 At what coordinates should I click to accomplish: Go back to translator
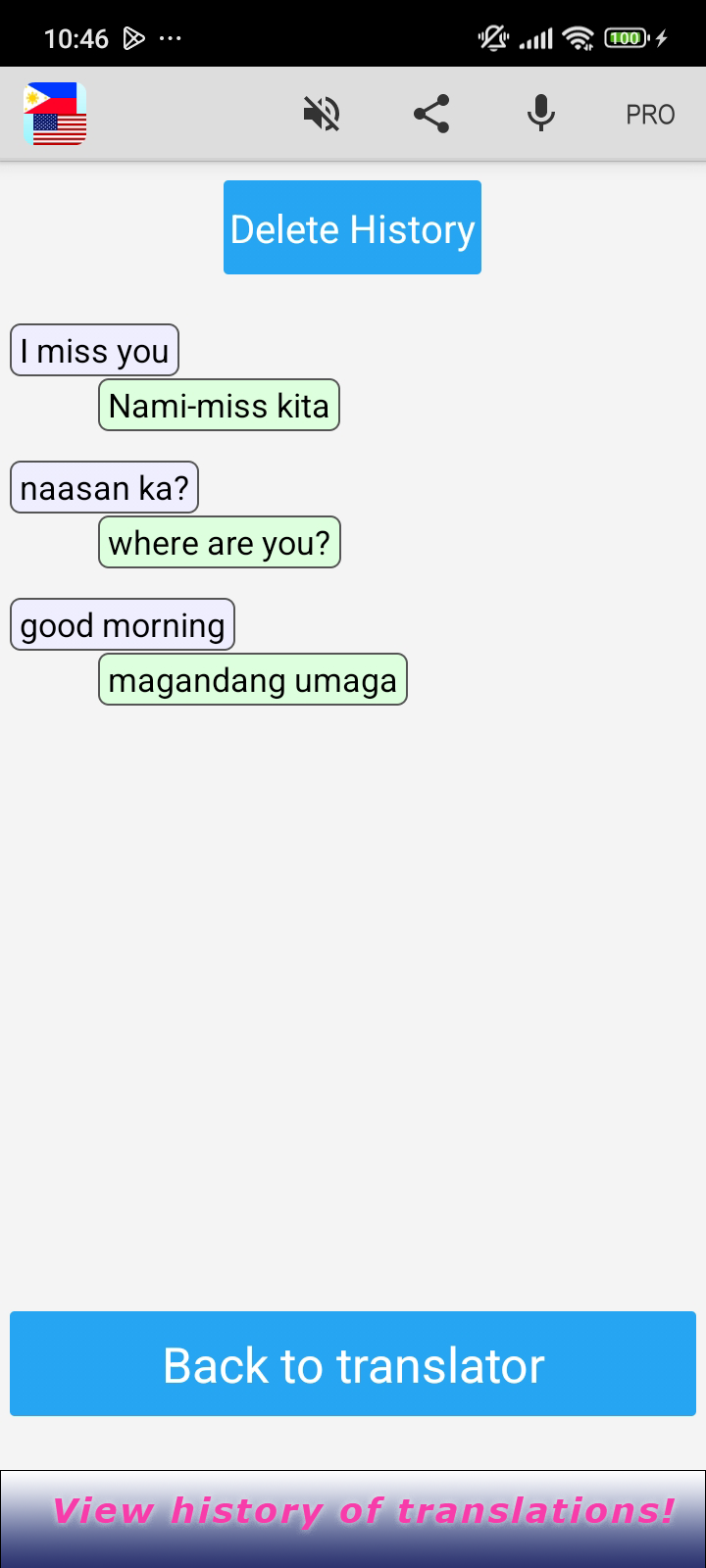(353, 1364)
